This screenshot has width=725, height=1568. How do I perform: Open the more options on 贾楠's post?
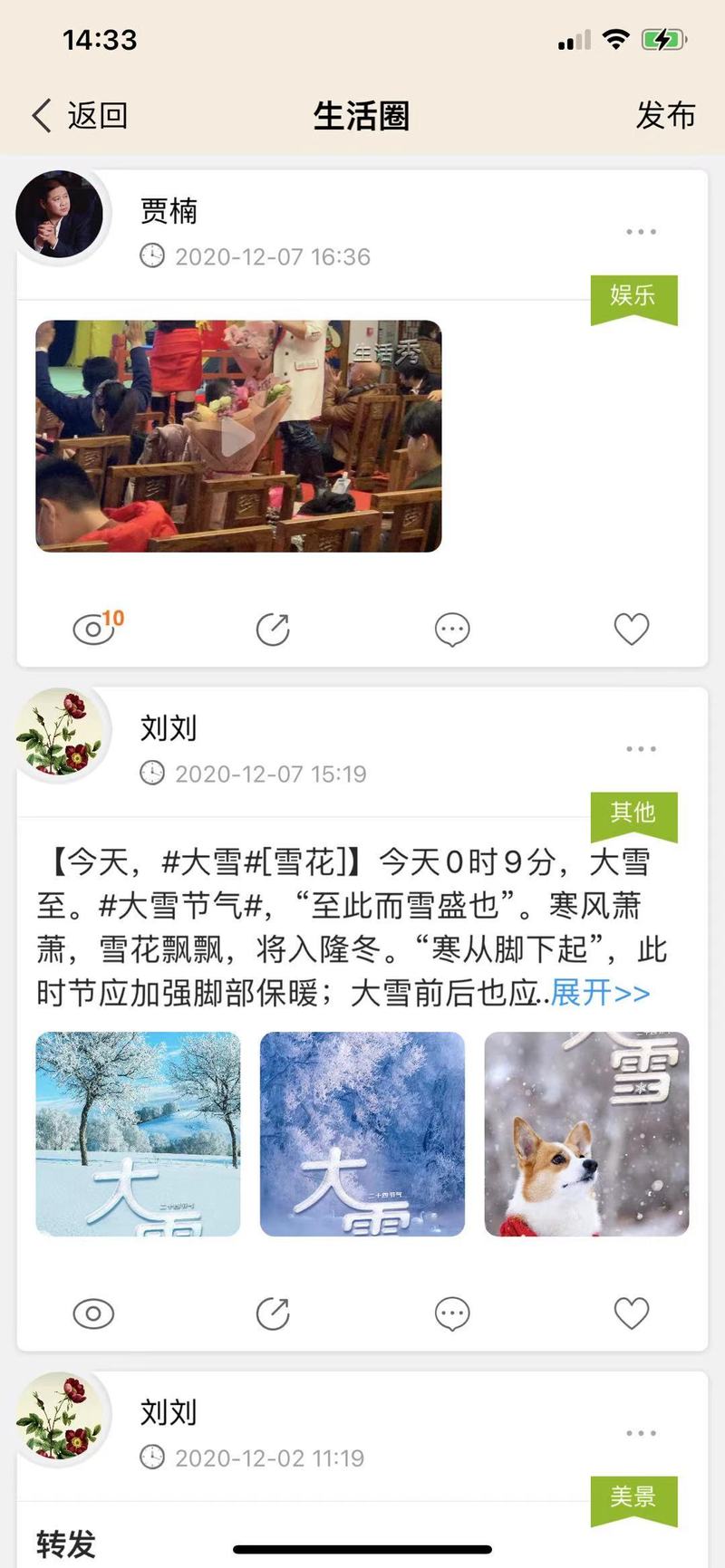pyautogui.click(x=641, y=232)
